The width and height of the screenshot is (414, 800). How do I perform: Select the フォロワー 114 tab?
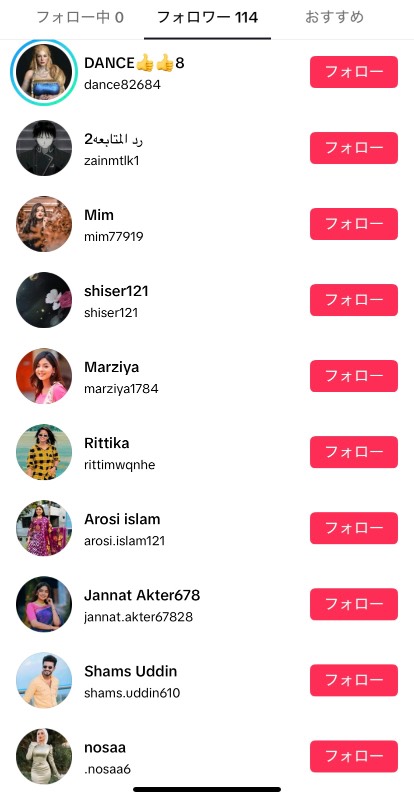207,17
